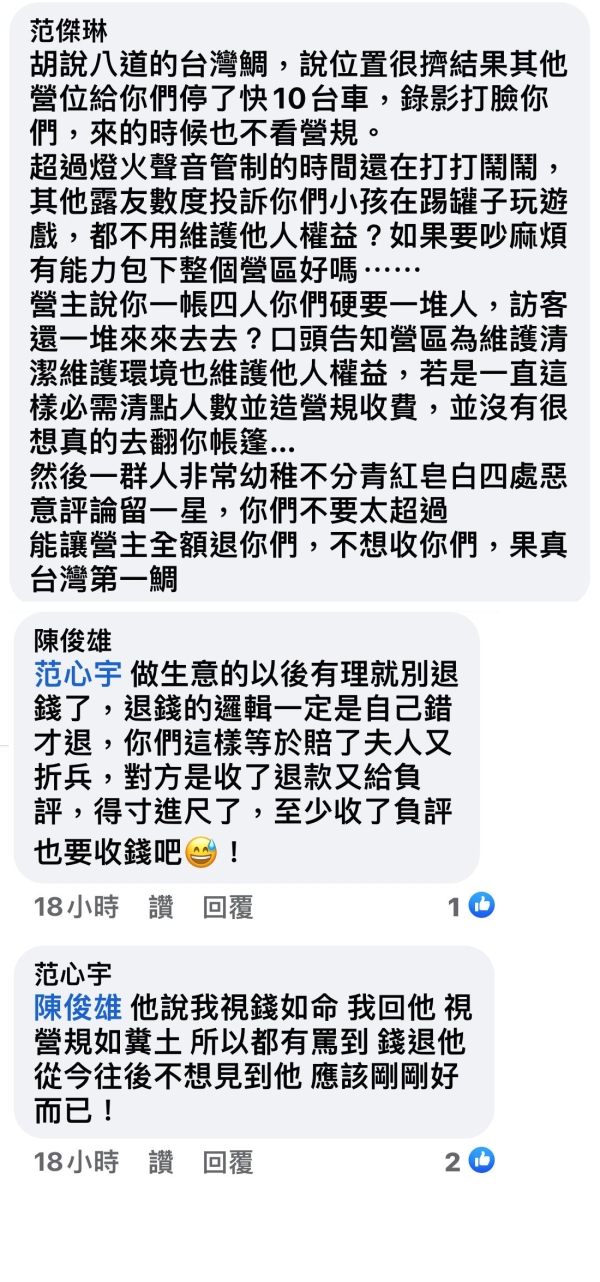Like 陳俊雄's comment
600x1282 pixels.
coord(160,907)
